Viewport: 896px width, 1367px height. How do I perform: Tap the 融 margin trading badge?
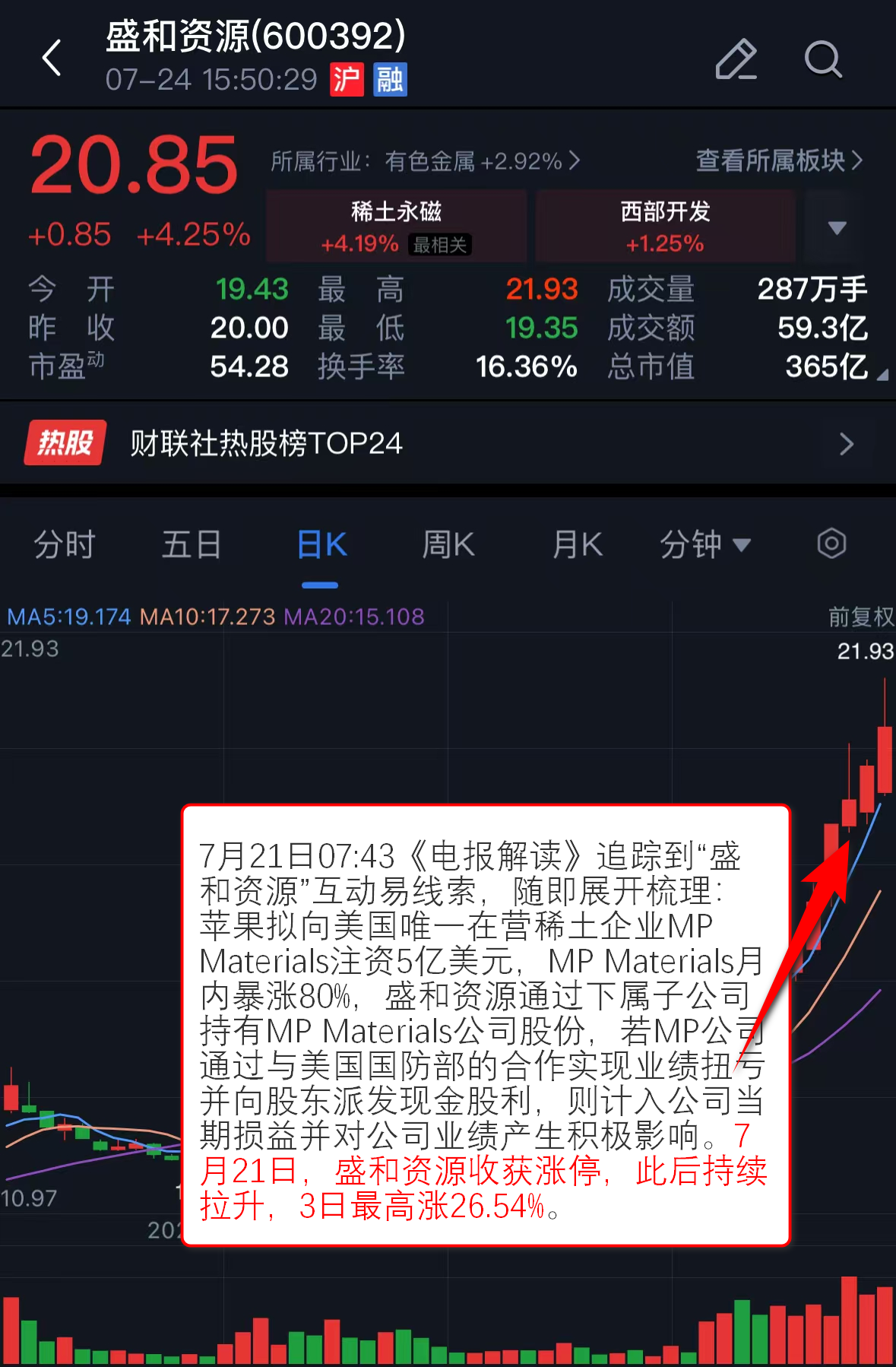click(x=389, y=79)
